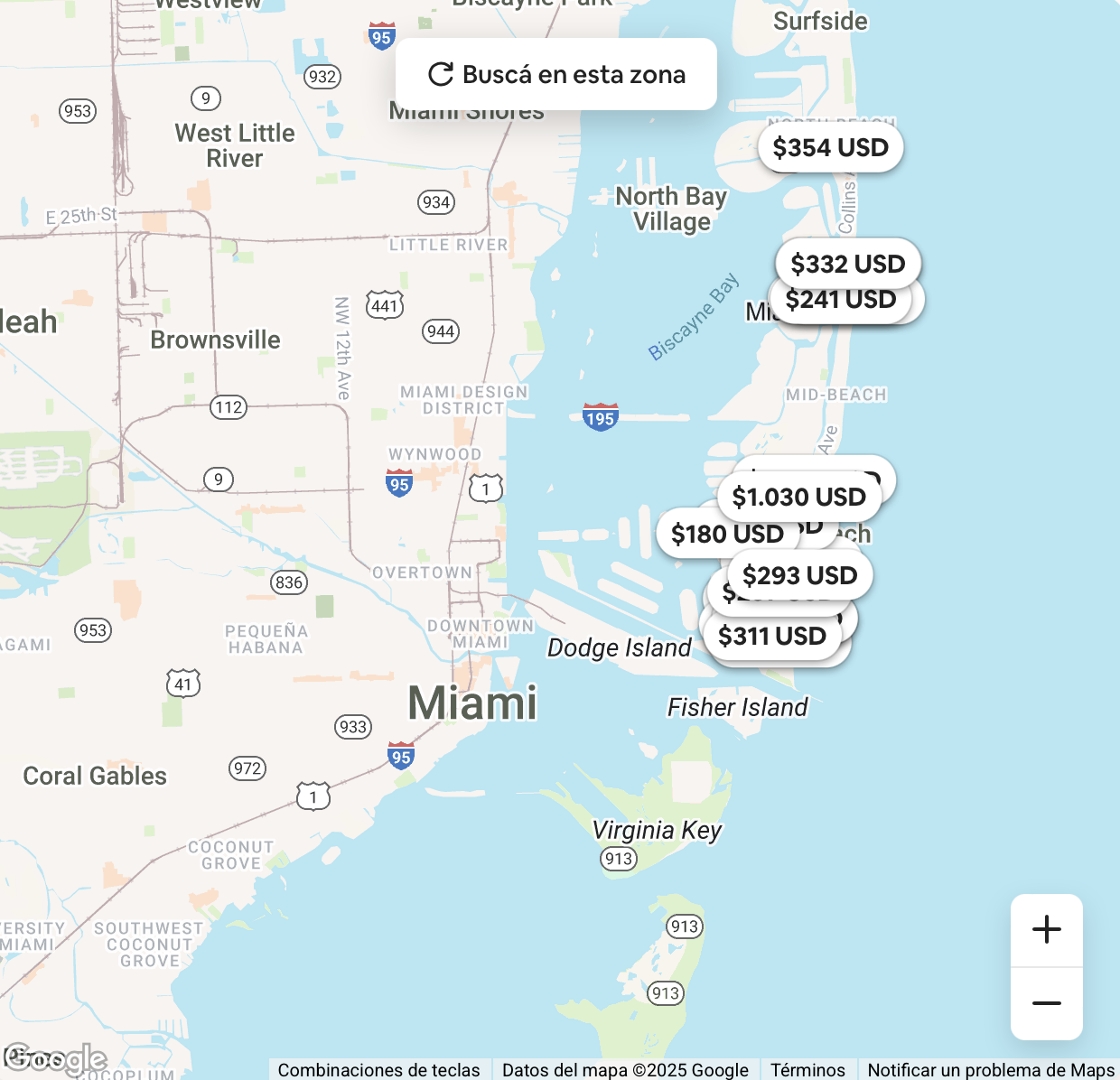Open the $293 USD listing pin
Image resolution: width=1120 pixels, height=1080 pixels.
click(799, 575)
